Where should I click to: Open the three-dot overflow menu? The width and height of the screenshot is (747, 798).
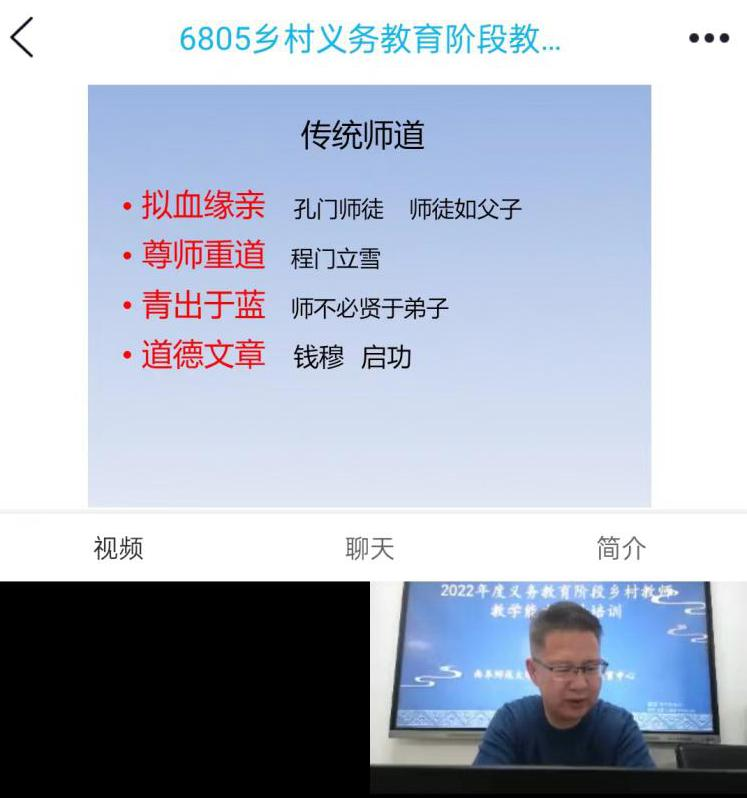click(709, 38)
